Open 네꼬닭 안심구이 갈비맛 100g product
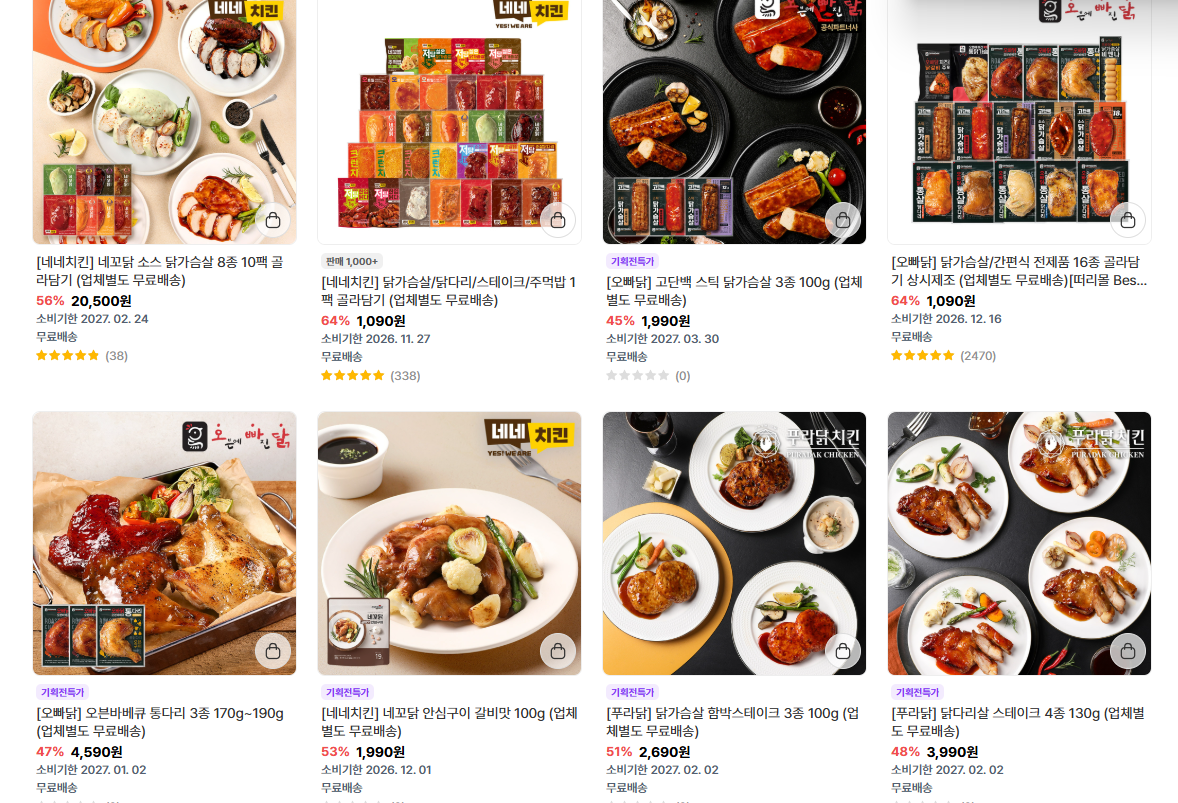The width and height of the screenshot is (1178, 803). [x=449, y=722]
